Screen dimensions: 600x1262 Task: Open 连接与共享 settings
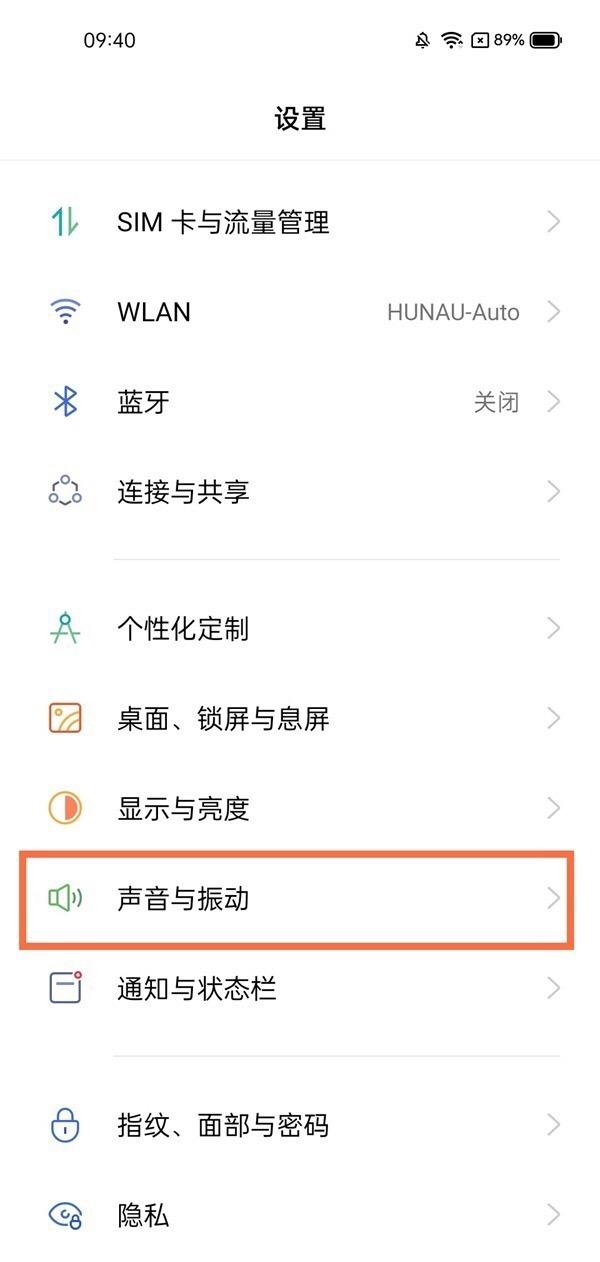coord(300,492)
